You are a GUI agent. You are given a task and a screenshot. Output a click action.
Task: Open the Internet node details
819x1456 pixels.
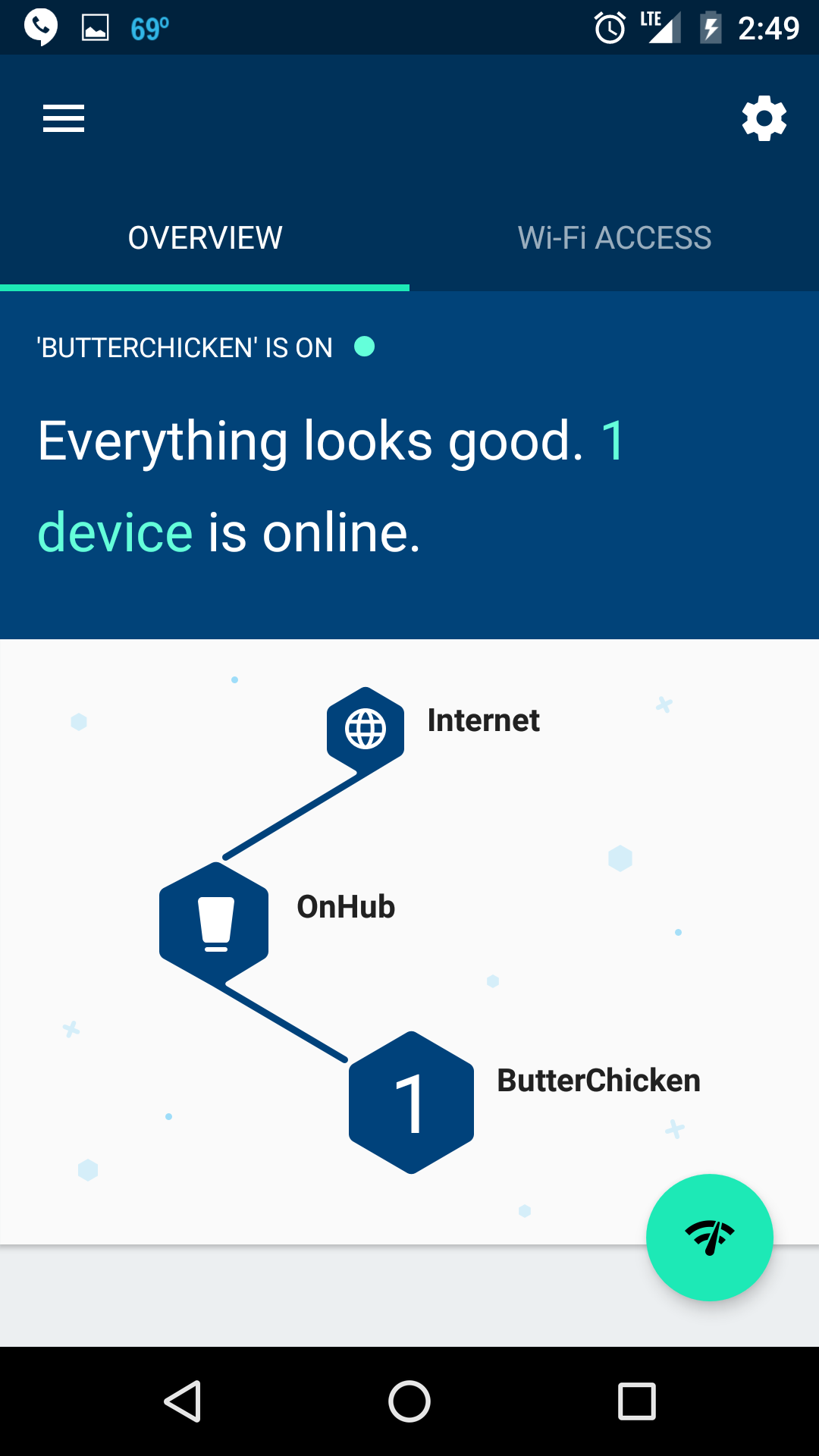coord(366,729)
